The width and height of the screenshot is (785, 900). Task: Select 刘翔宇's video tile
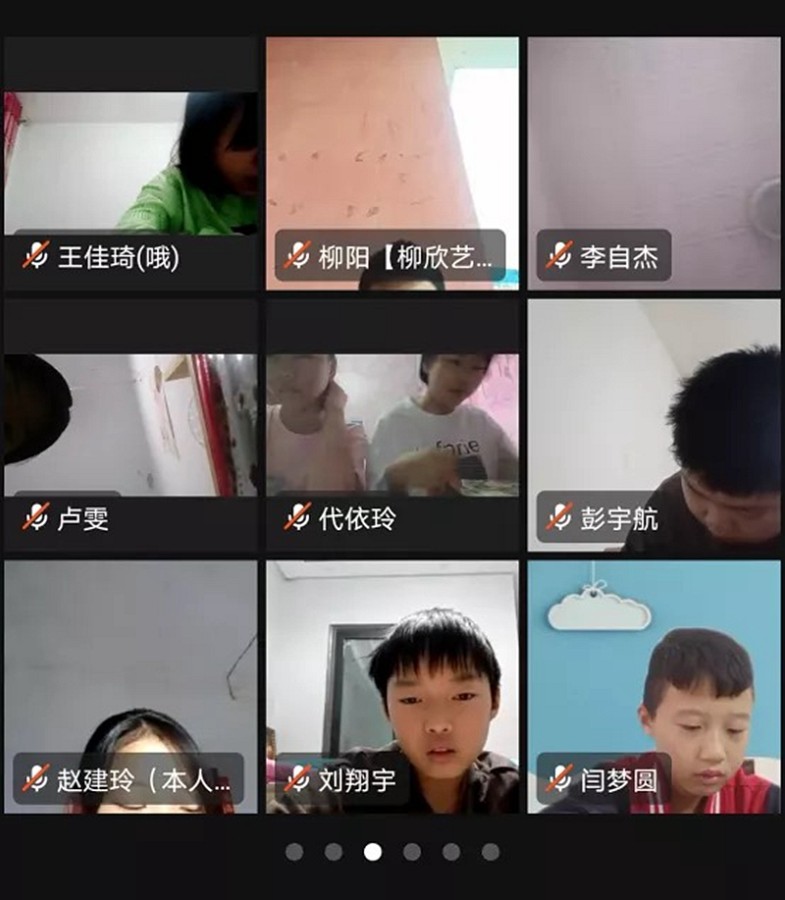coord(392,687)
